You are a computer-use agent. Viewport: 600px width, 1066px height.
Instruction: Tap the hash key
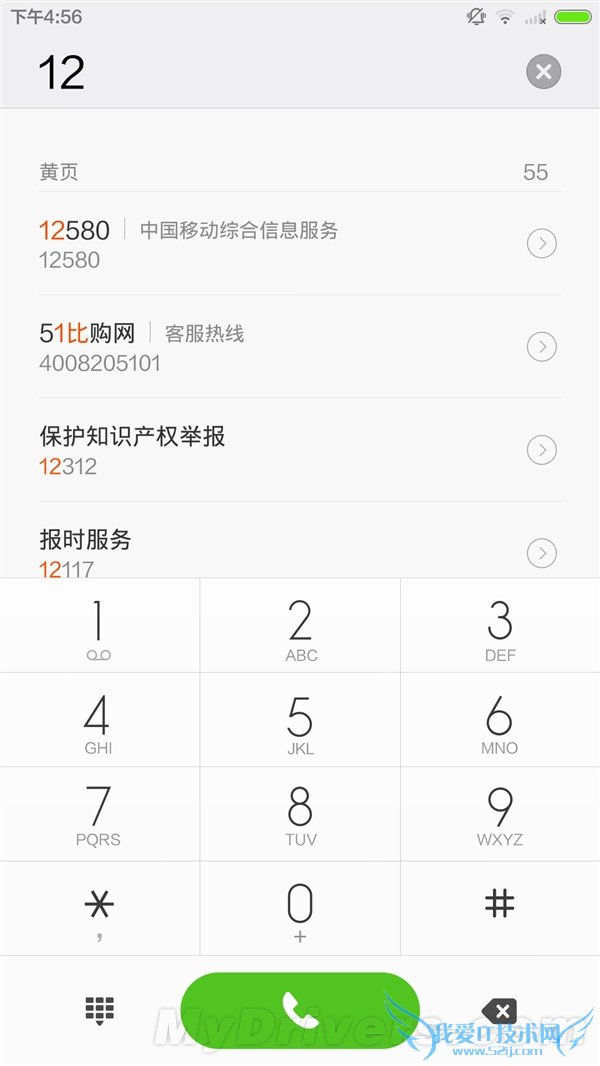[499, 905]
